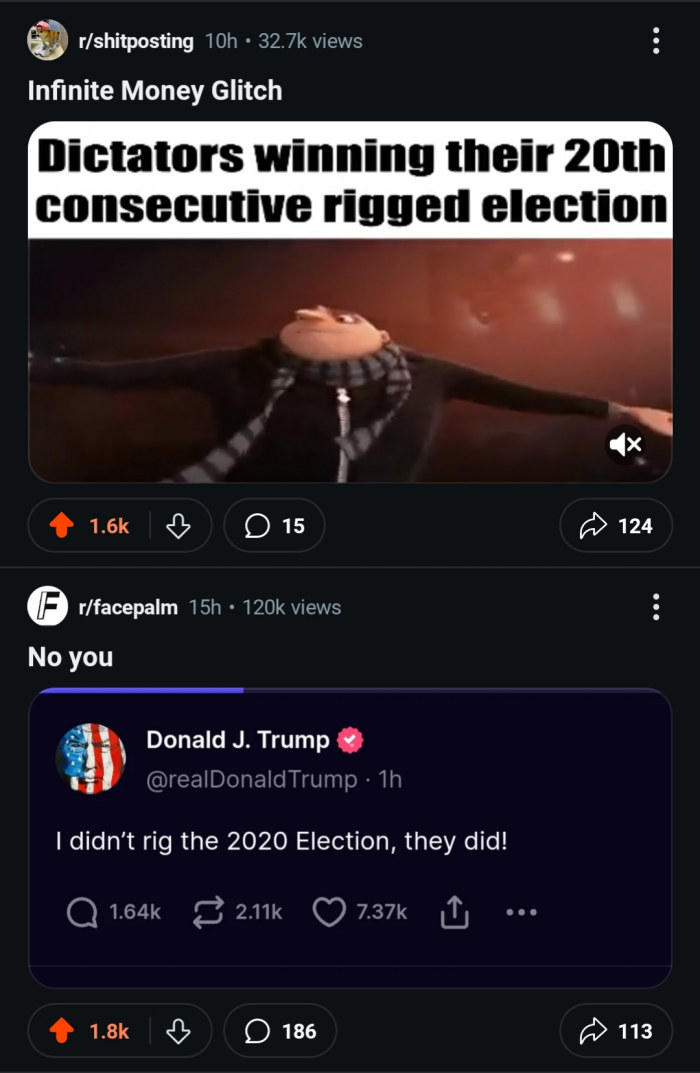This screenshot has width=700, height=1073.
Task: Share the No you post
Action: pos(614,1031)
